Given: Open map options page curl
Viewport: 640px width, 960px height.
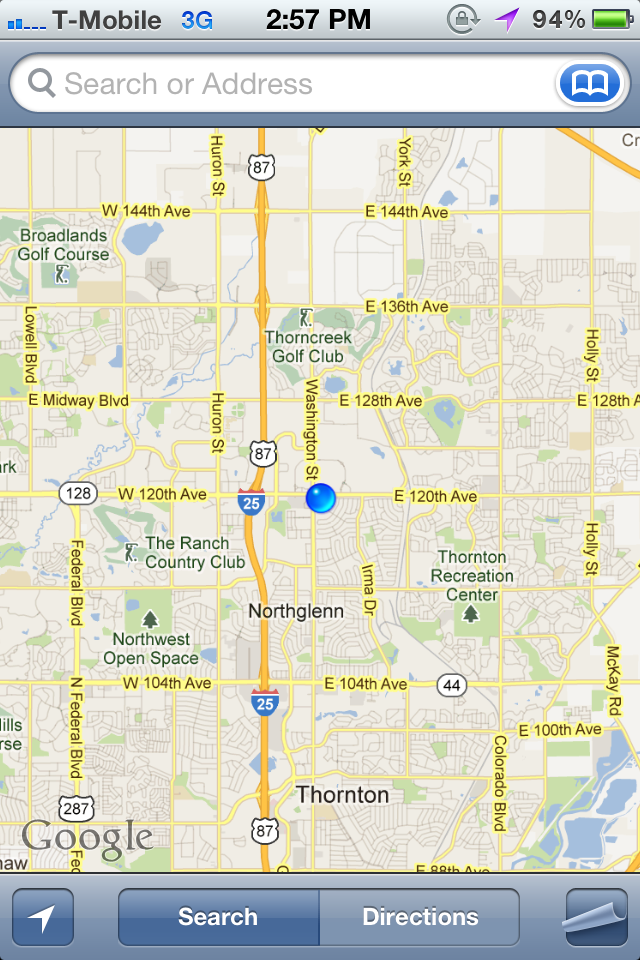Looking at the screenshot, I should (x=596, y=917).
